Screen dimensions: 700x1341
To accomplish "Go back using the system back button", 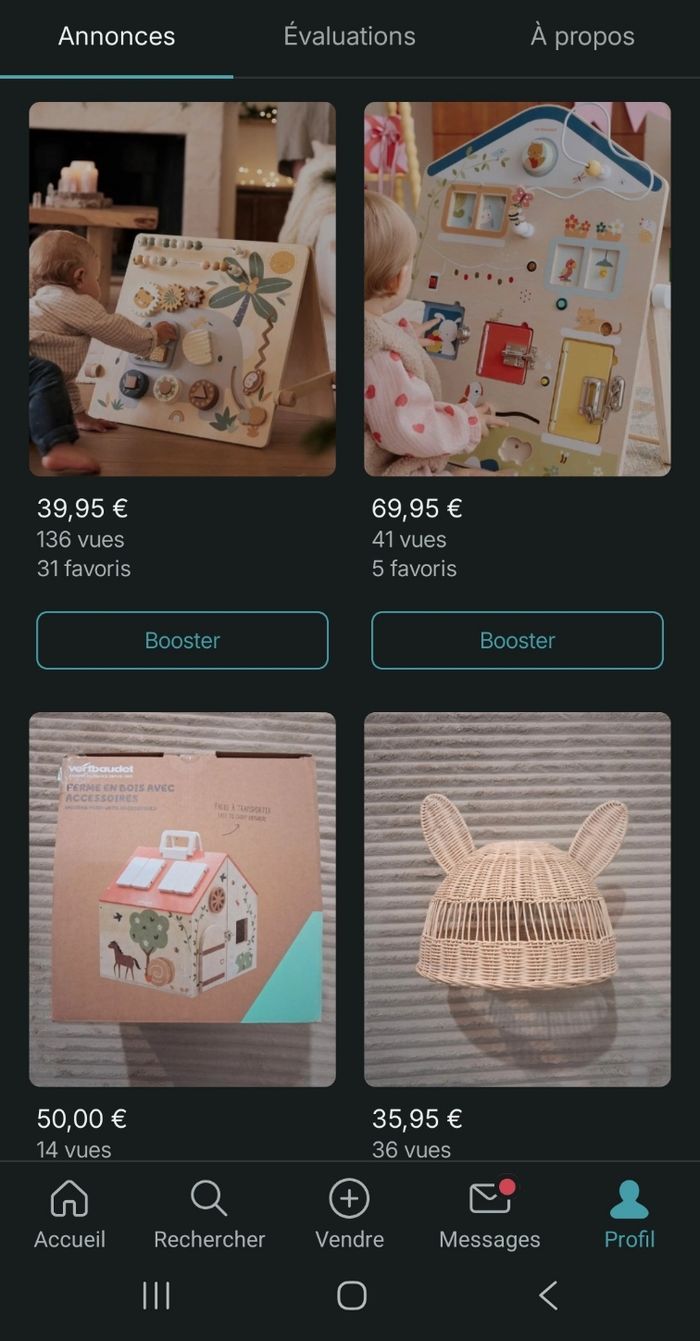I will click(x=548, y=1296).
